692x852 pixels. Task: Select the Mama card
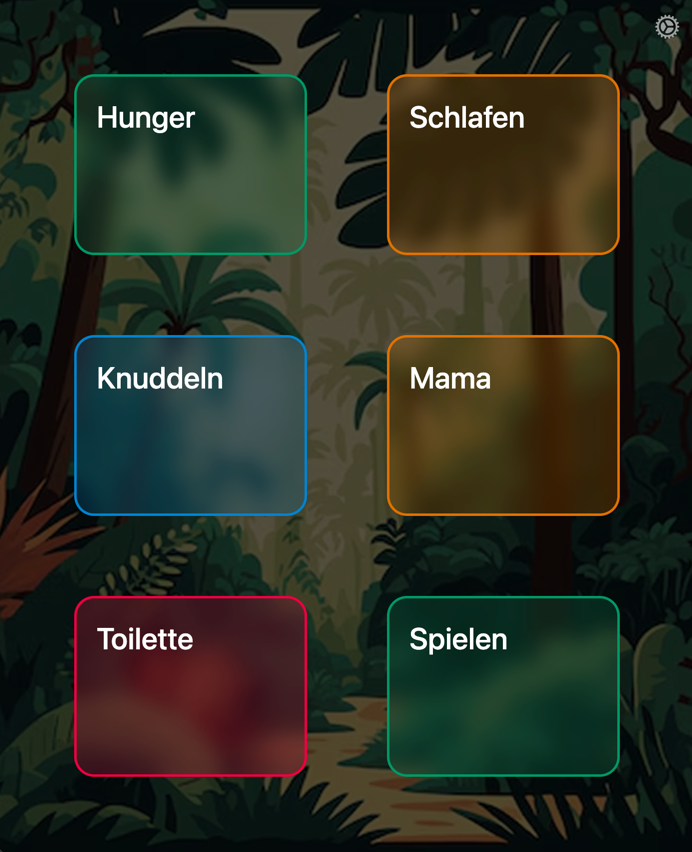(503, 426)
